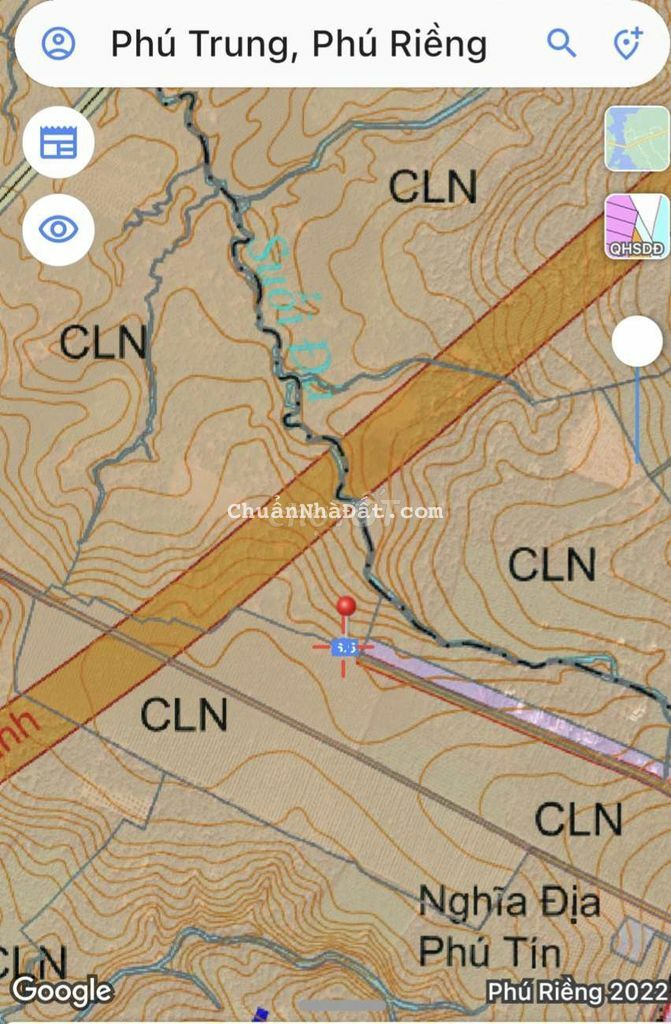Tap the red location pin marker
The width and height of the screenshot is (671, 1024).
[346, 607]
